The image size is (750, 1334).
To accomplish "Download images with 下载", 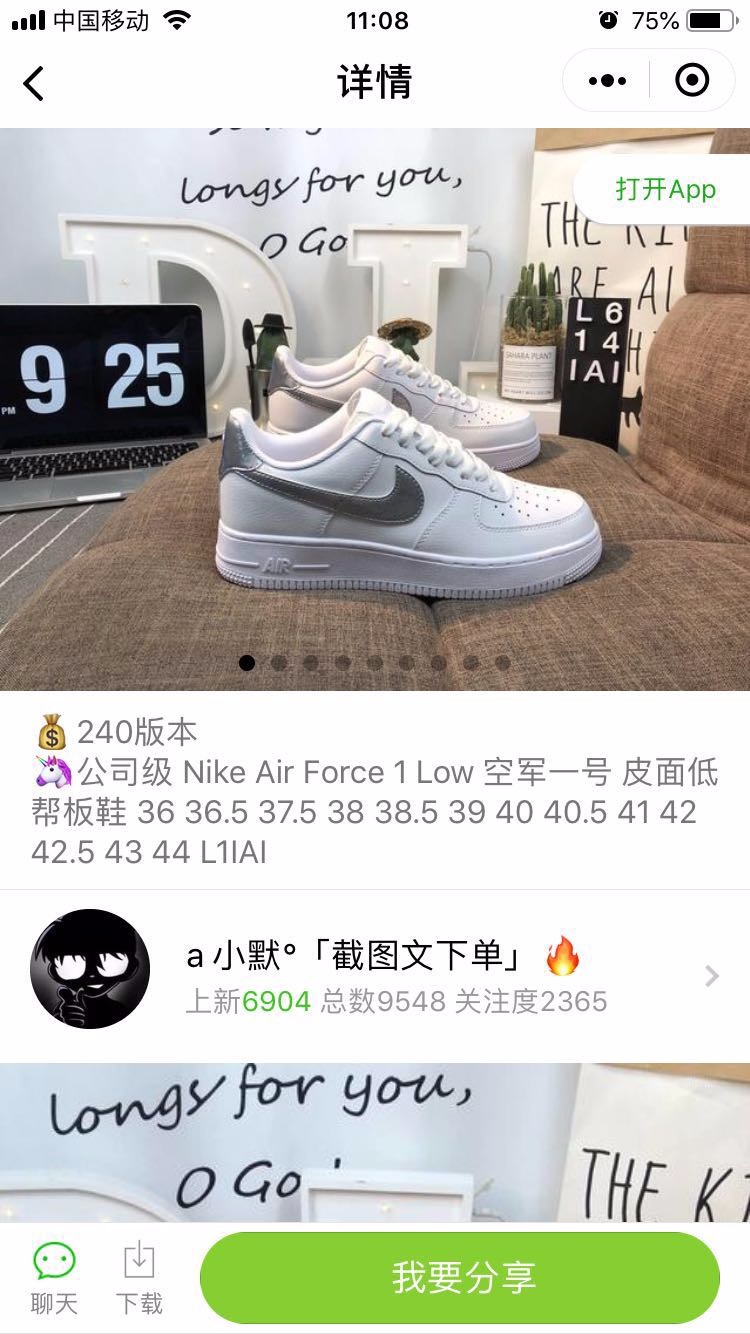I will point(139,1278).
